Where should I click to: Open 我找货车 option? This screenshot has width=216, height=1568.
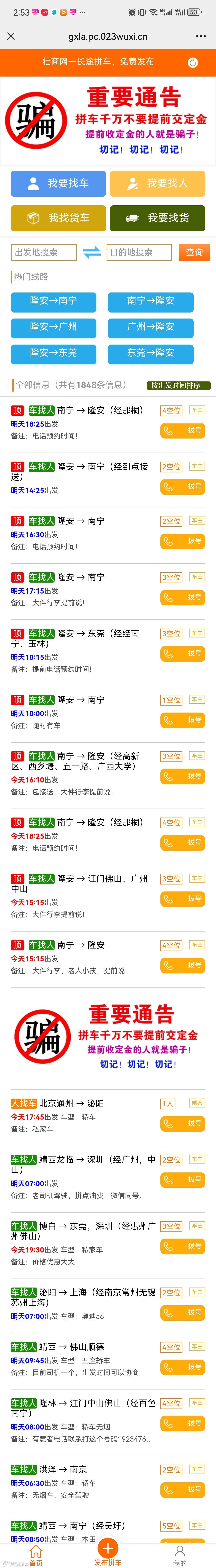[x=58, y=218]
